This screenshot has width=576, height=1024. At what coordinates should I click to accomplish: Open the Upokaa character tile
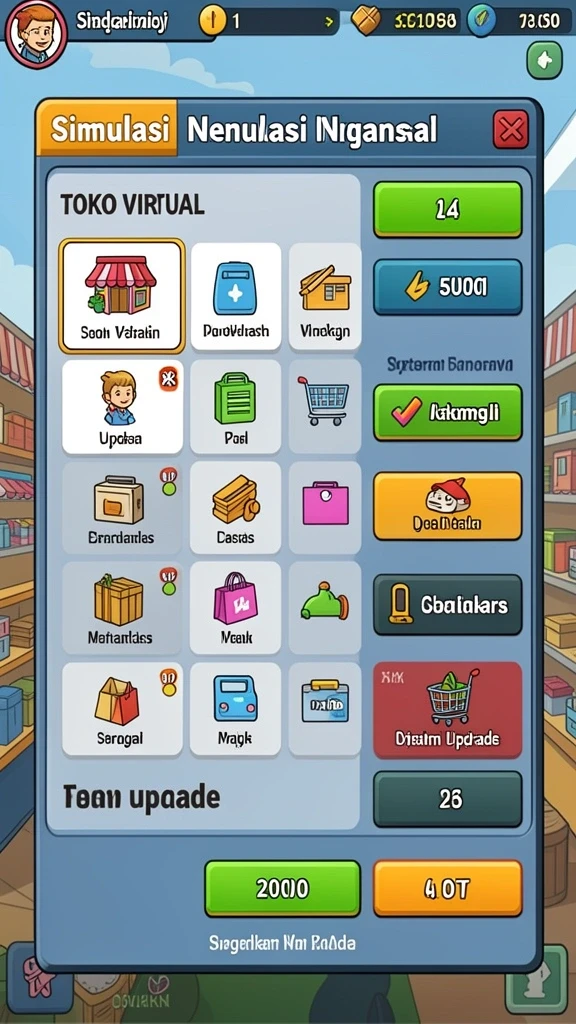click(122, 406)
